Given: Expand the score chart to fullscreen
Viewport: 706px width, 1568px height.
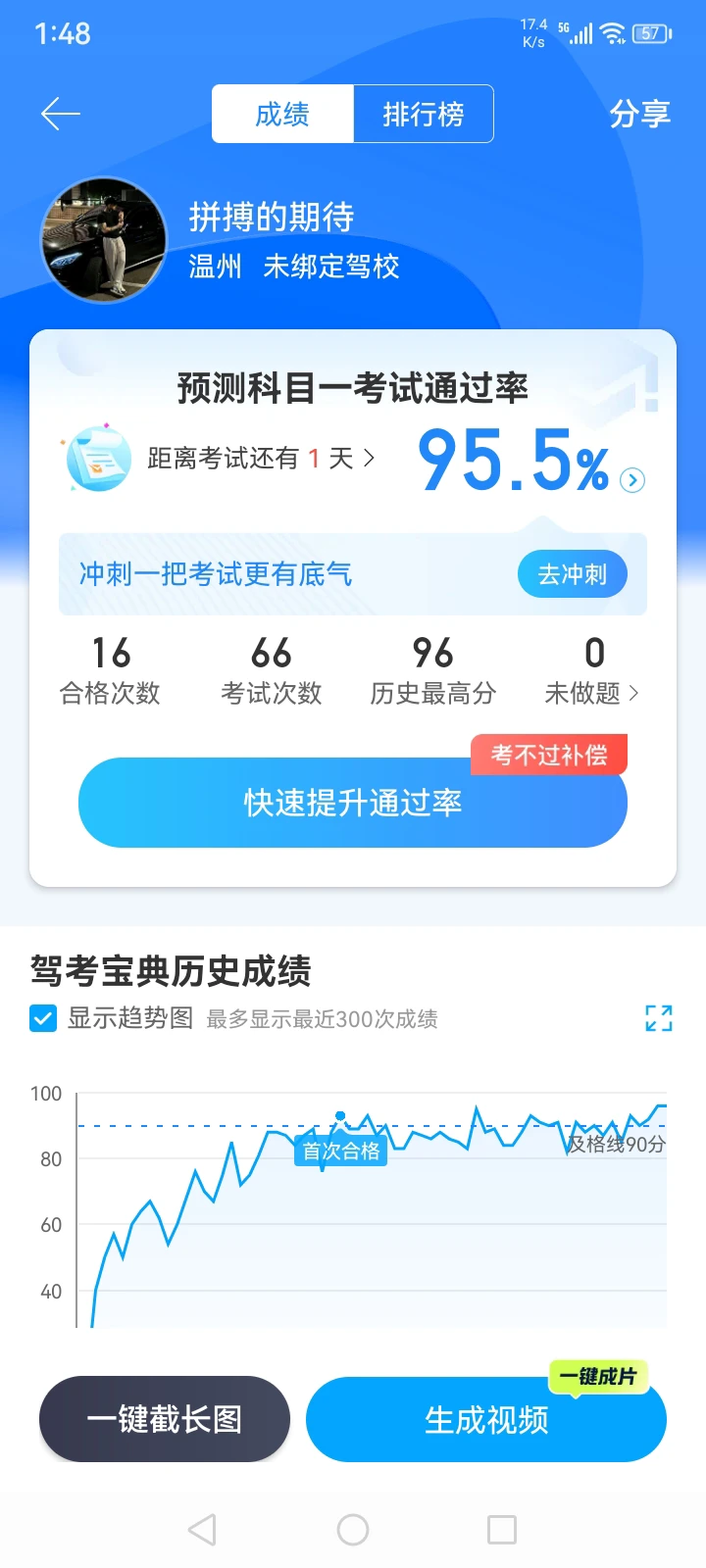Looking at the screenshot, I should tap(659, 1018).
